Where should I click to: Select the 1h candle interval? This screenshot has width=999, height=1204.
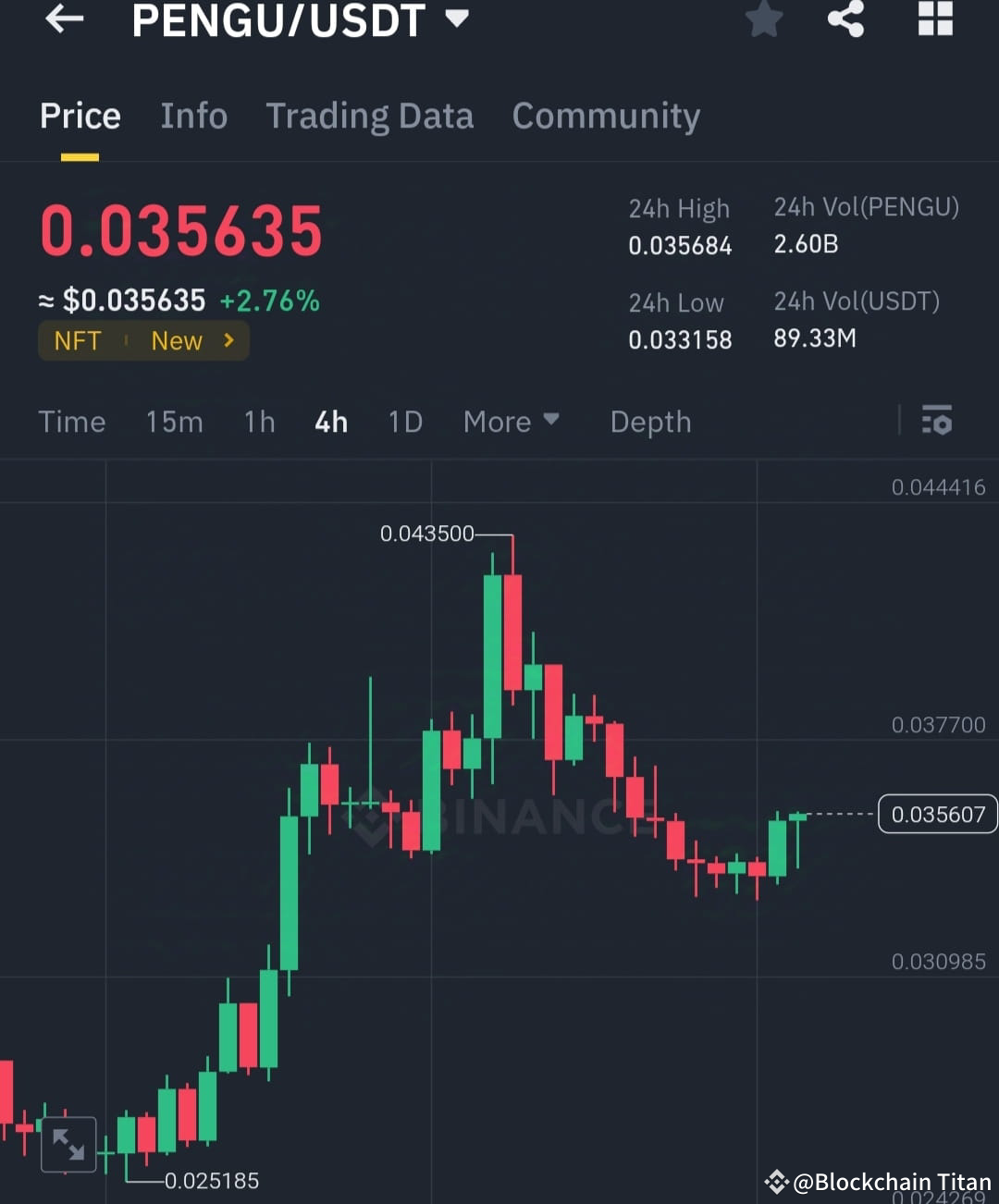point(258,422)
